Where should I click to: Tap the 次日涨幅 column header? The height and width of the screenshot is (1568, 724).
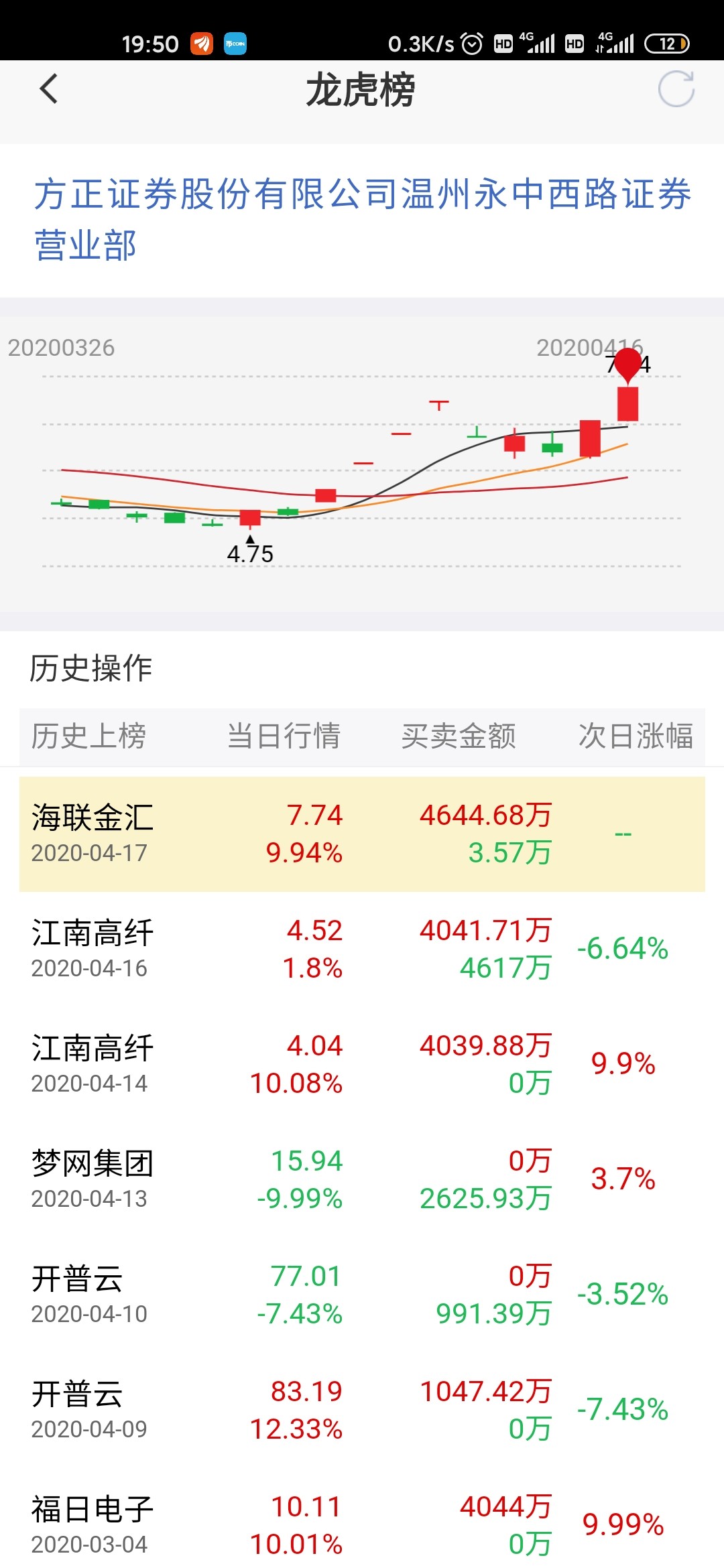tap(637, 736)
